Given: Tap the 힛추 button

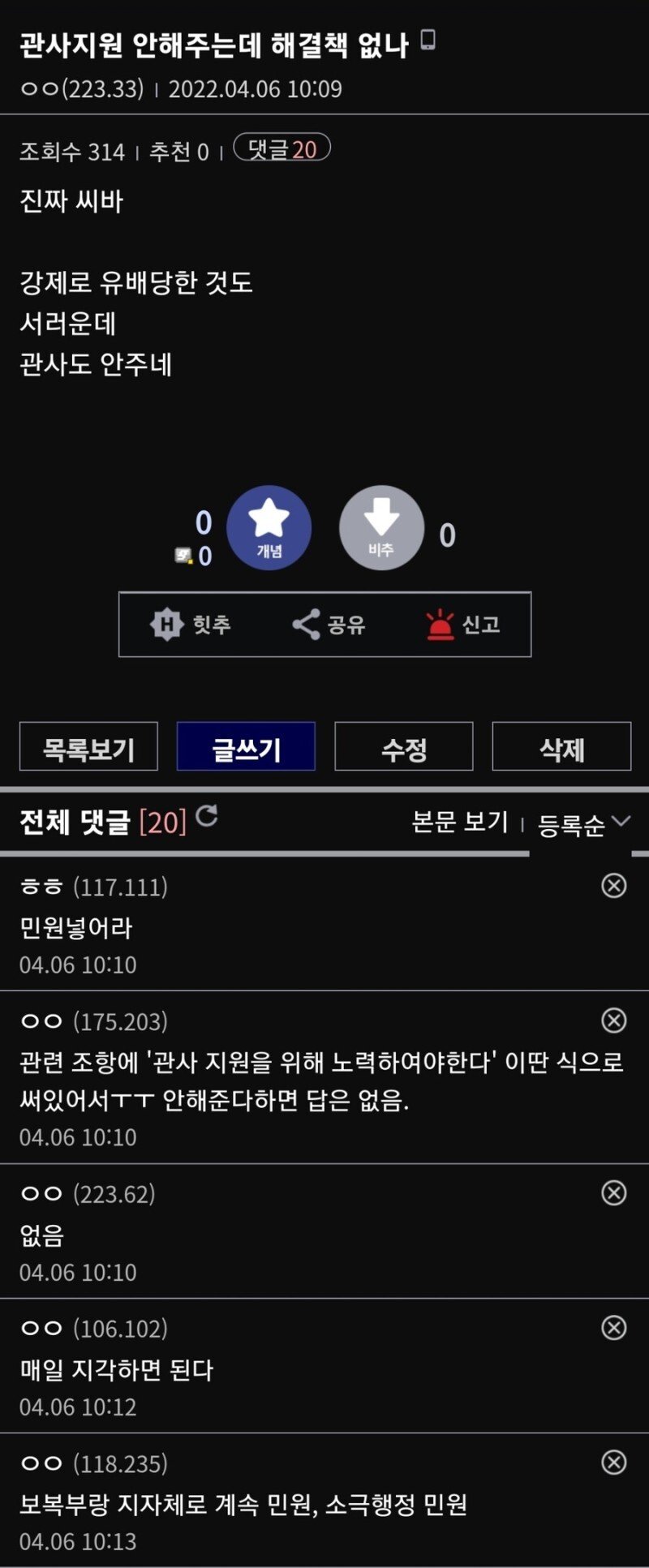Looking at the screenshot, I should pyautogui.click(x=191, y=625).
